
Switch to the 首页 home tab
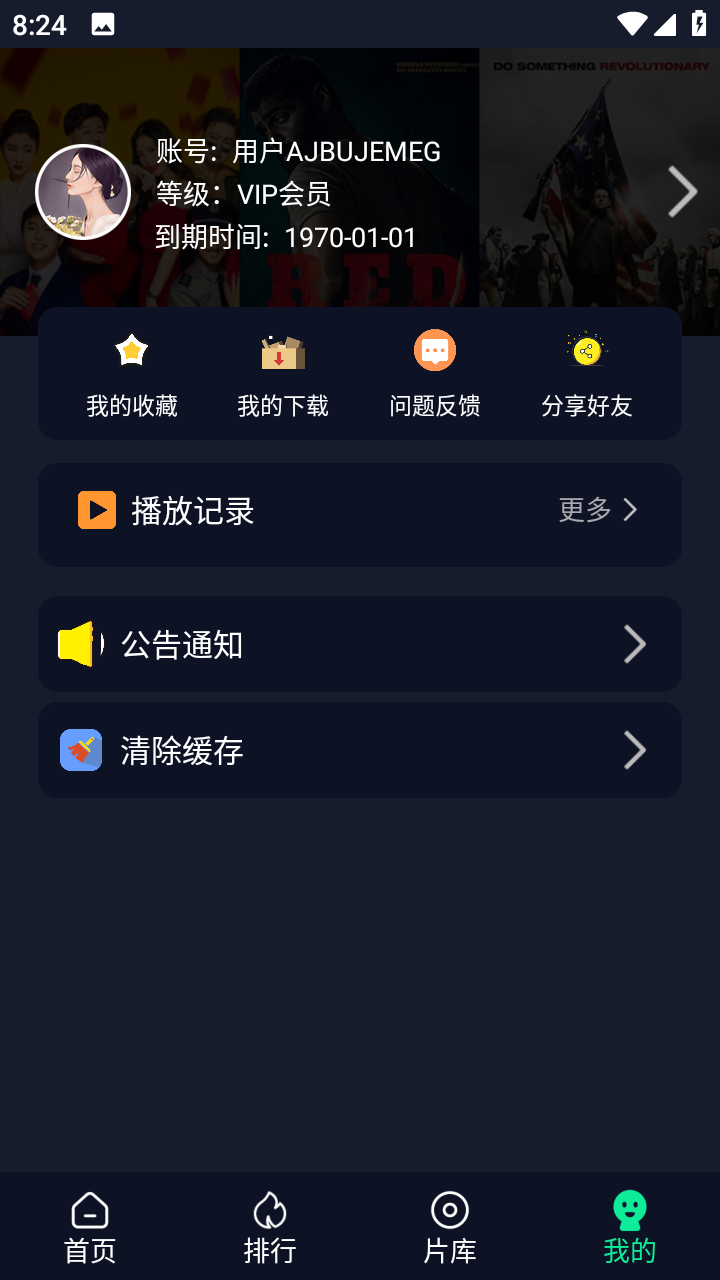coord(90,1228)
